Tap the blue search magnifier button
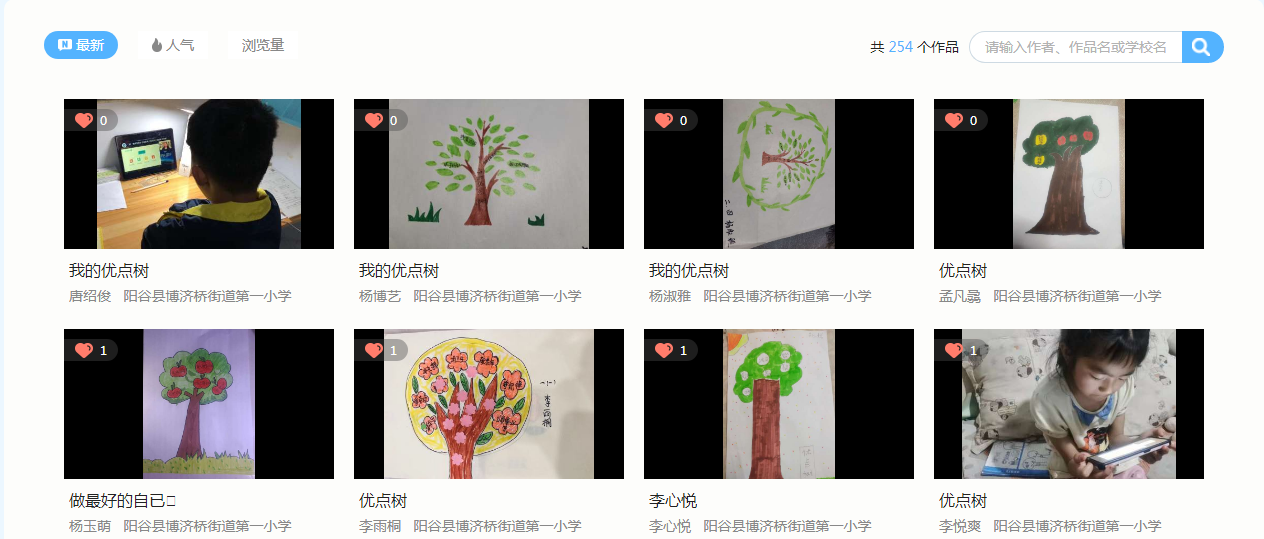 [x=1202, y=47]
